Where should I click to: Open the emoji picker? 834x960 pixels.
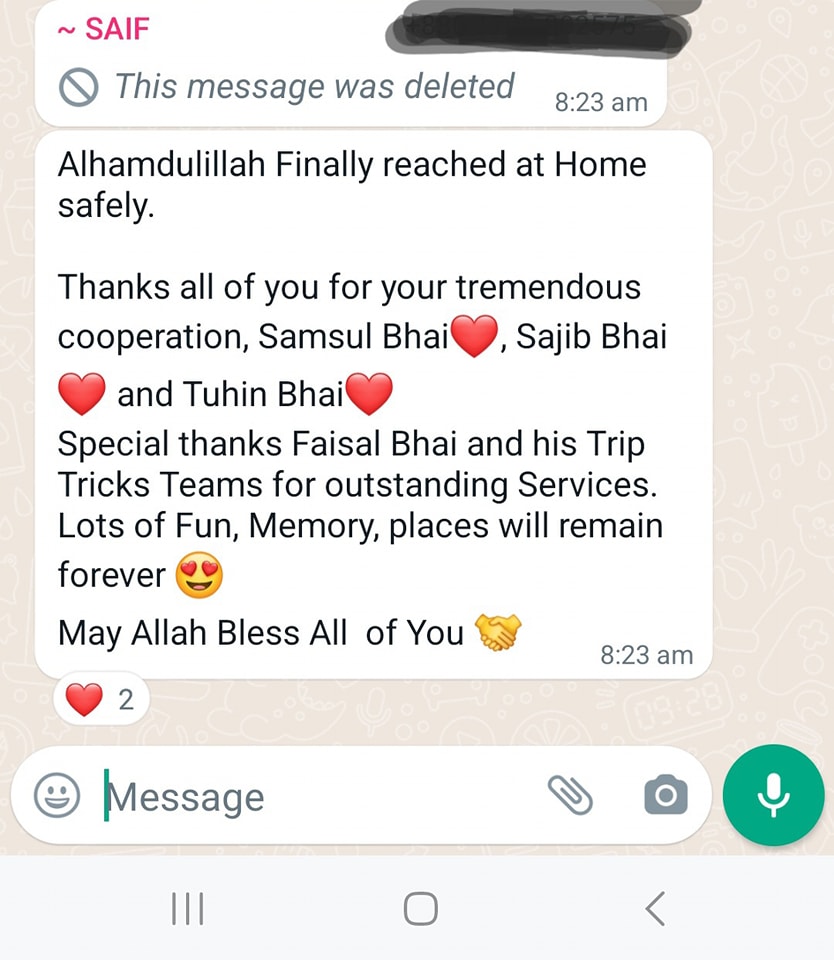[57, 796]
